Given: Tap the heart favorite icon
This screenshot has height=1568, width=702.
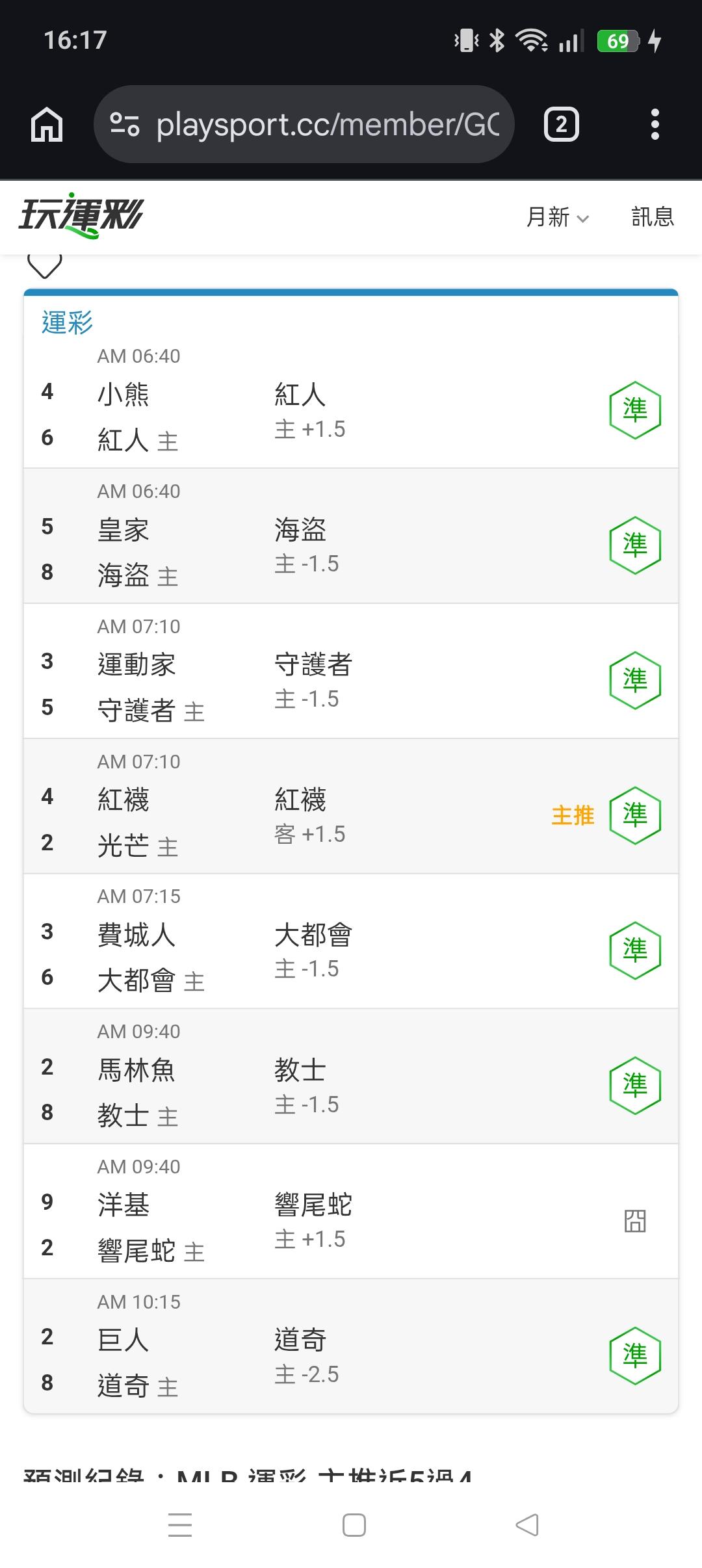Looking at the screenshot, I should [45, 265].
